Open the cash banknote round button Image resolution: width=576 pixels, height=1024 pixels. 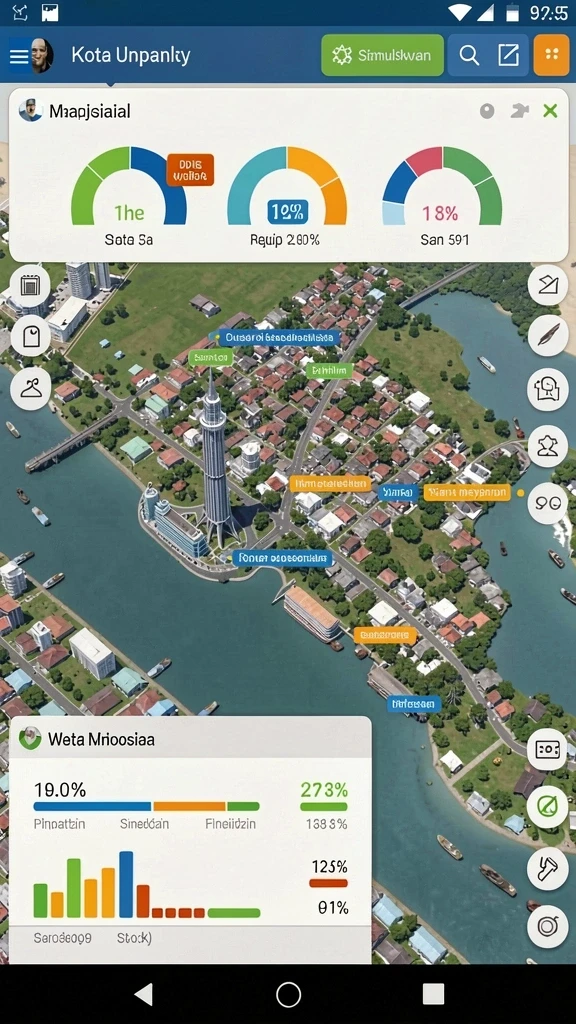tap(548, 750)
